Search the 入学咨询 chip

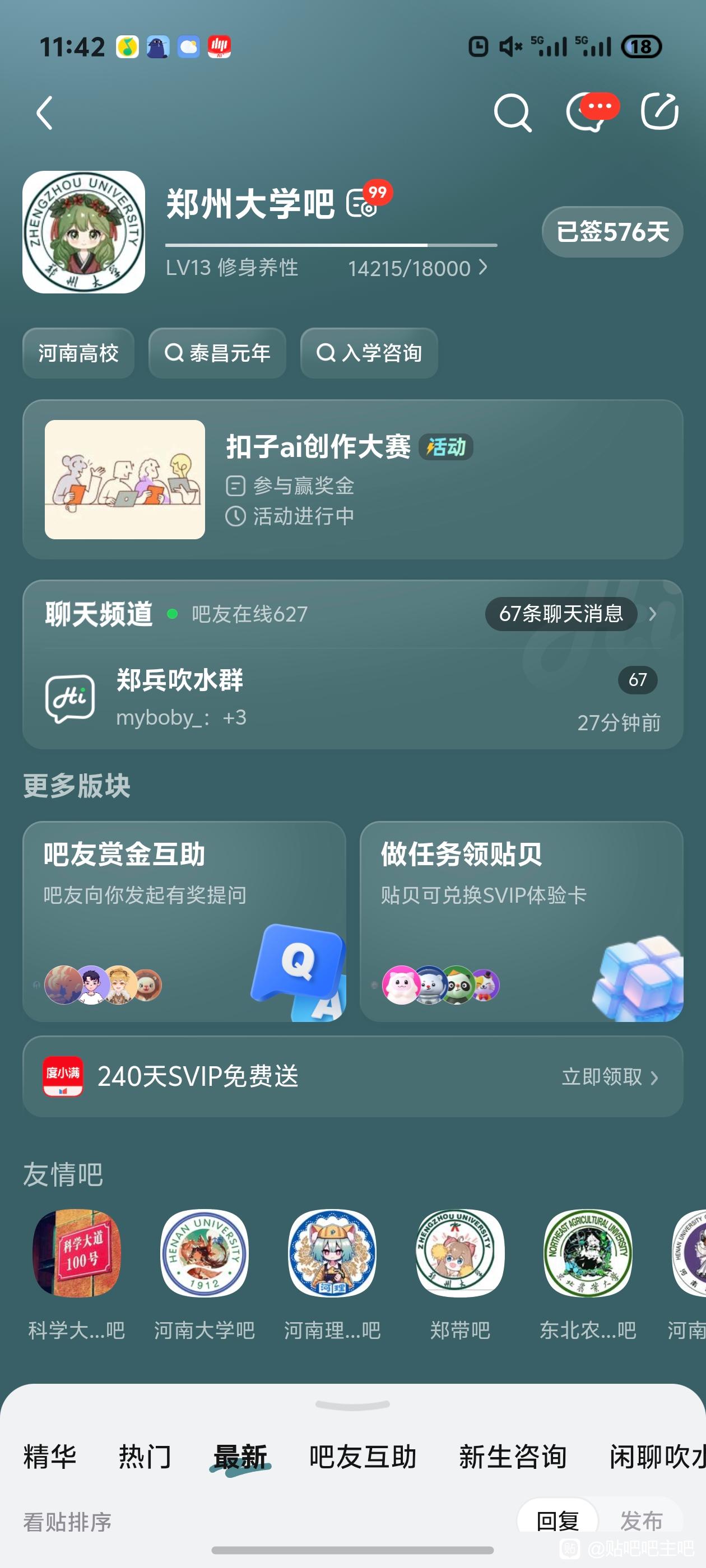369,353
